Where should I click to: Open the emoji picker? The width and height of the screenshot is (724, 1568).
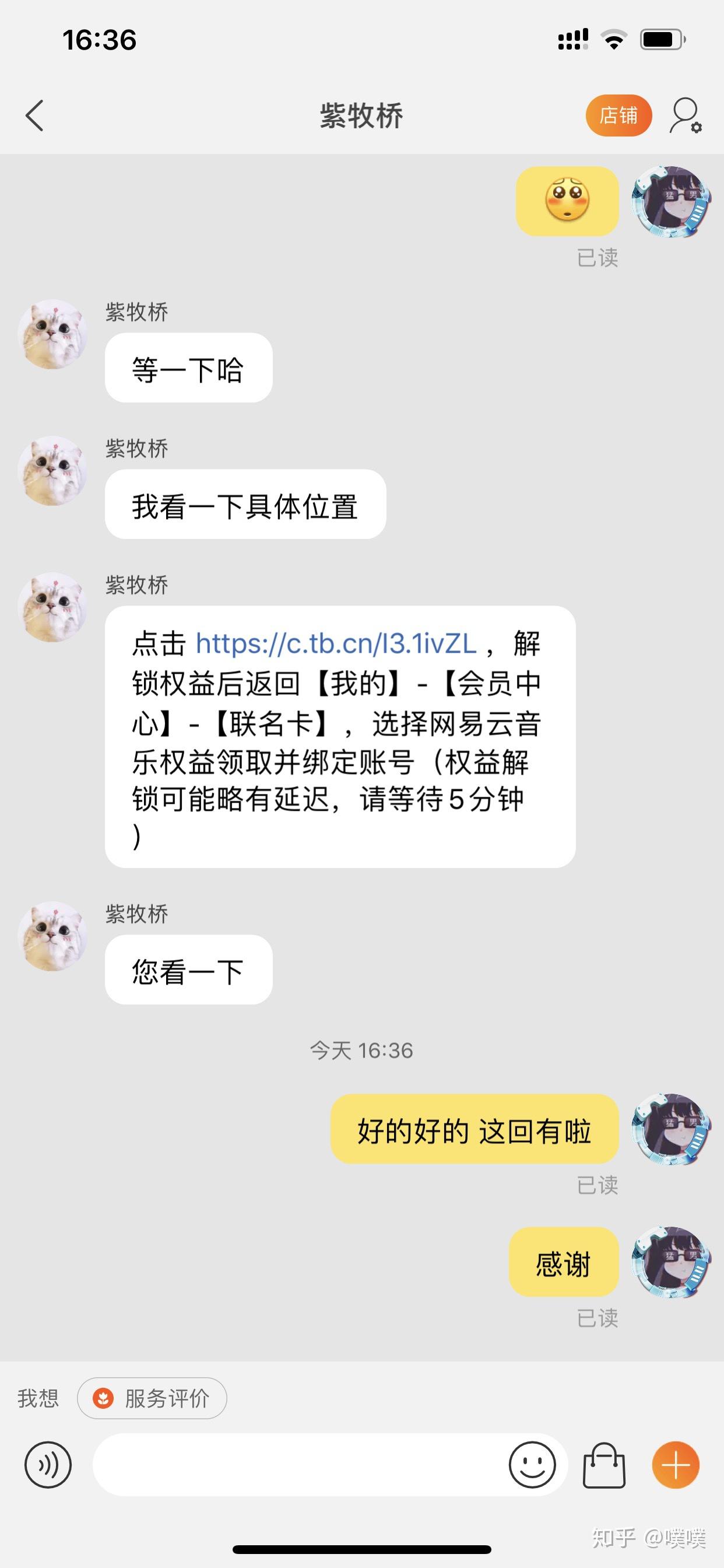(532, 1465)
